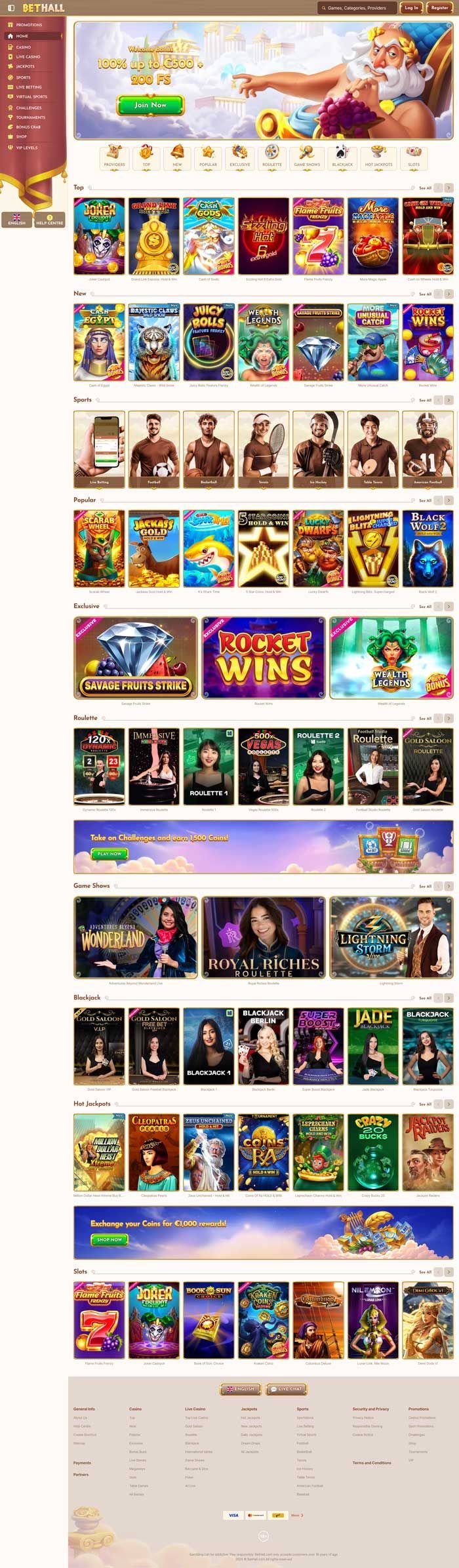Tap Shop Now on the Coins rewards banner

110,1240
